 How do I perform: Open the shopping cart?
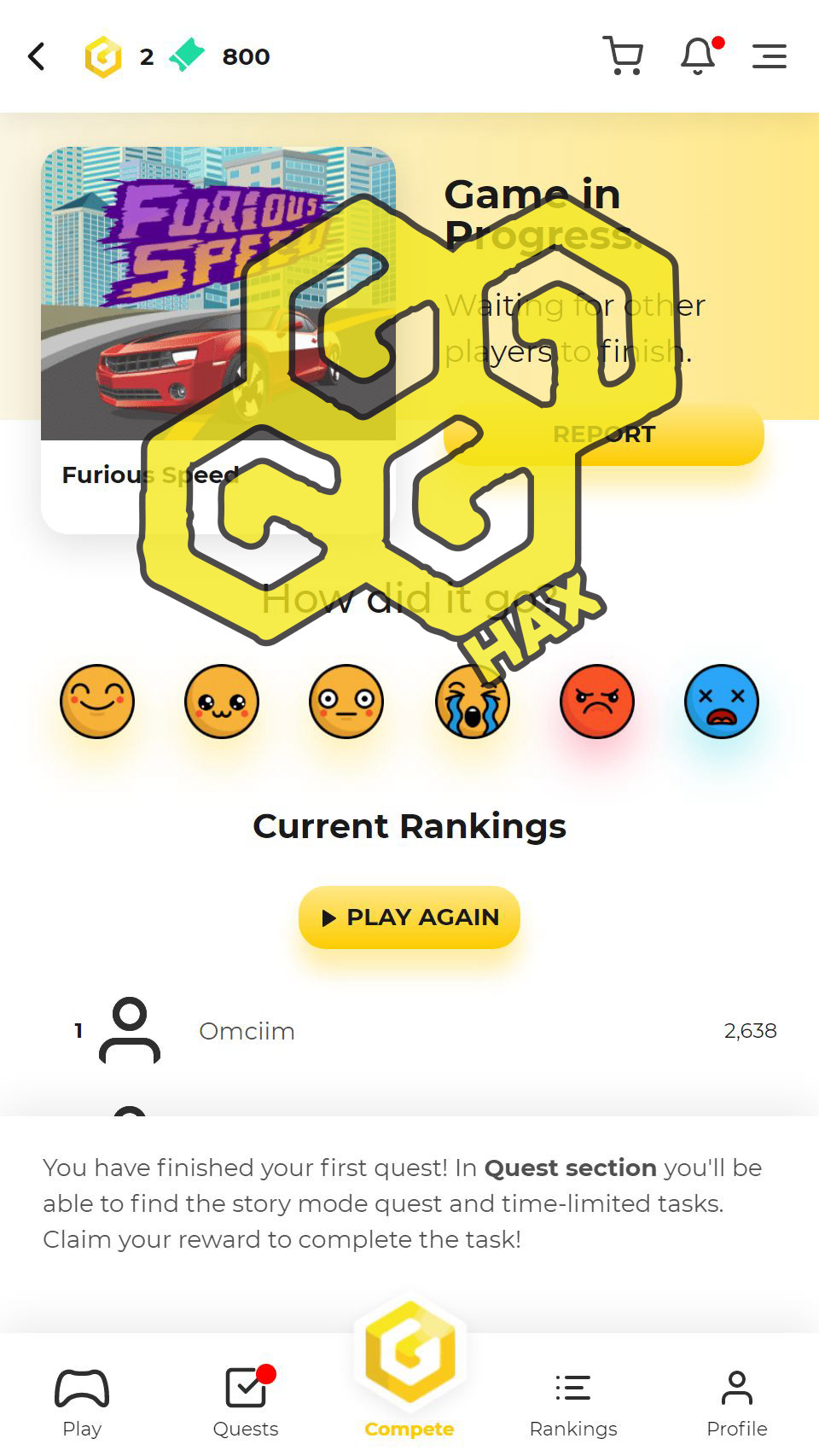pos(623,56)
